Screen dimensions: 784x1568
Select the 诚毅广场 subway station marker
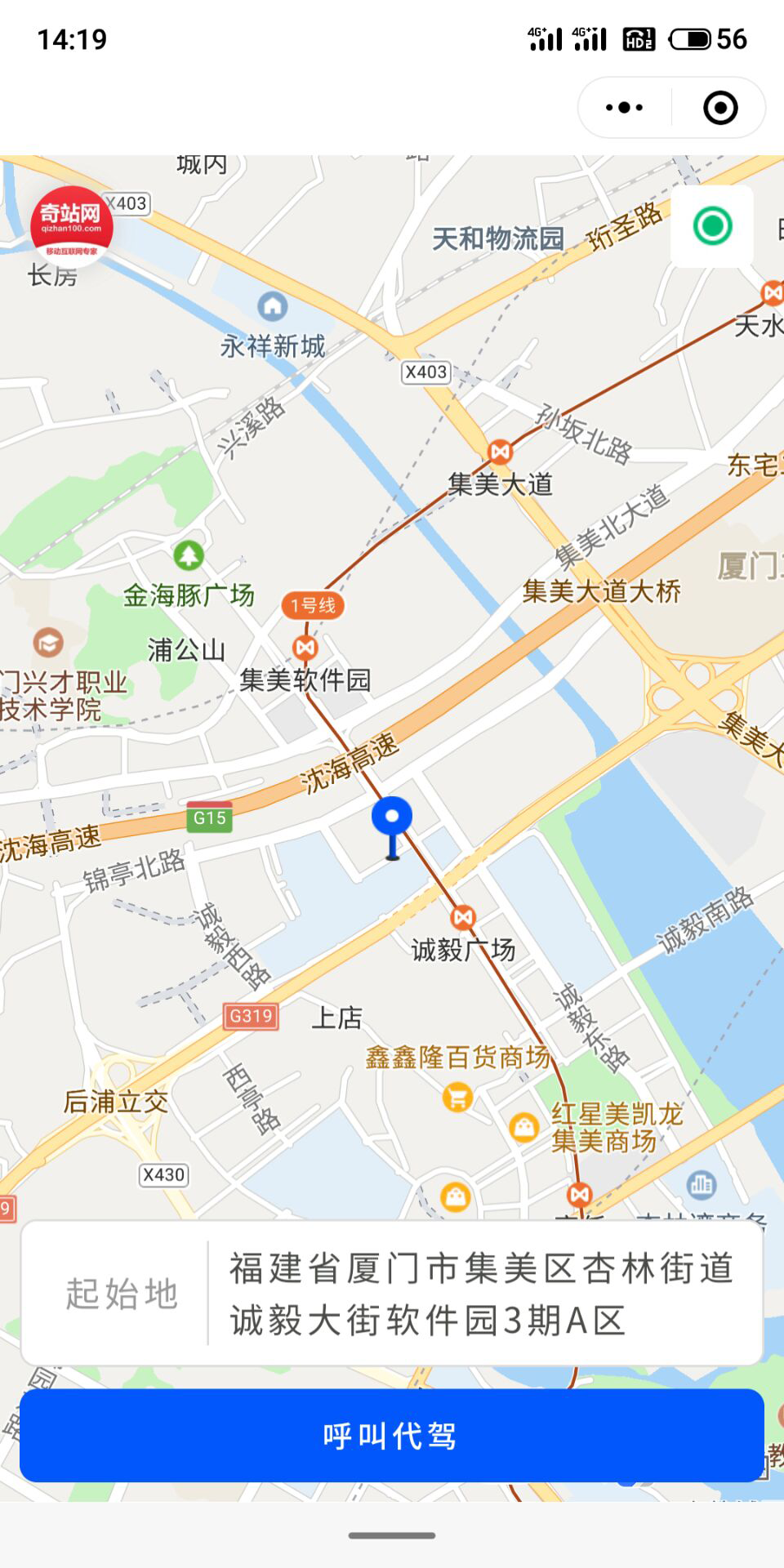463,918
